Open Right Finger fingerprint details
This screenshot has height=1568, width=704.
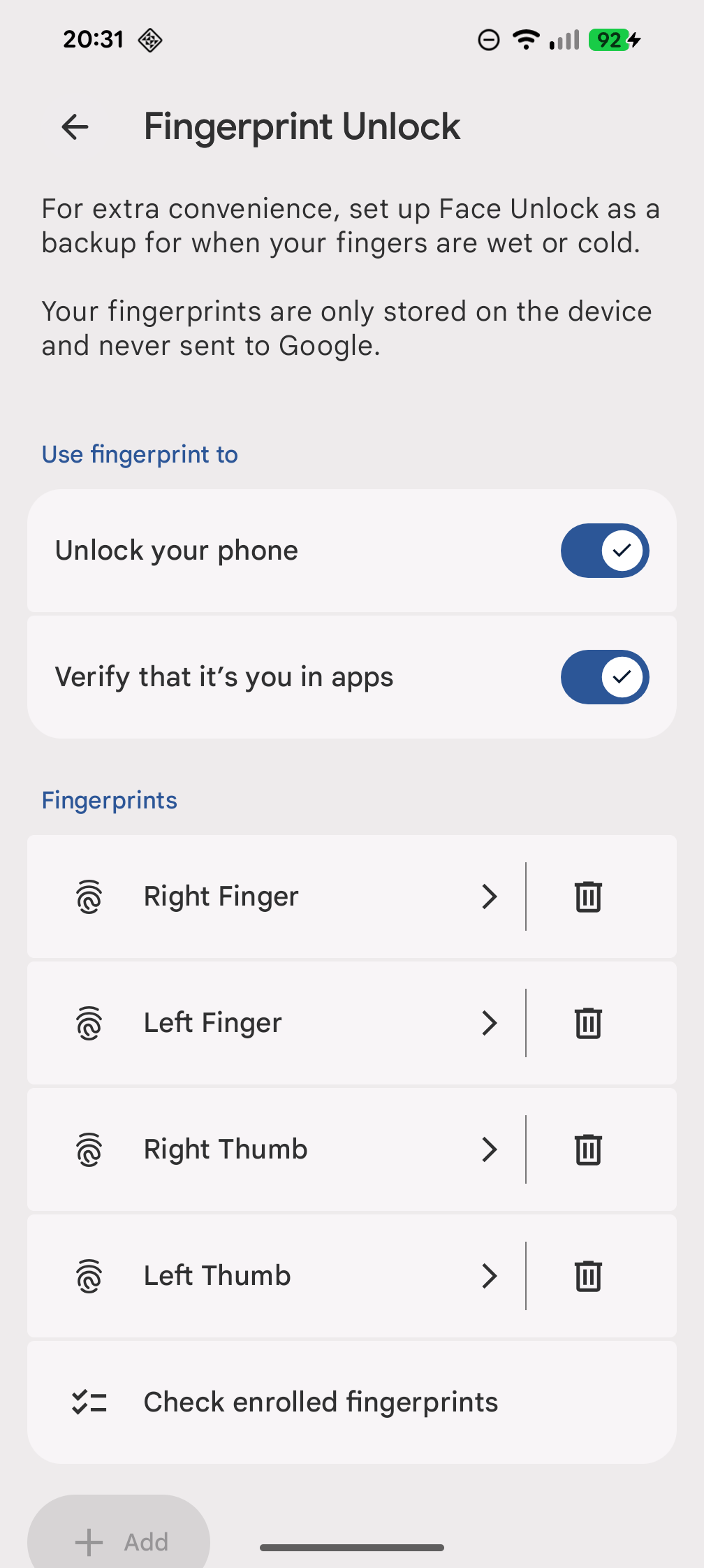coord(279,896)
